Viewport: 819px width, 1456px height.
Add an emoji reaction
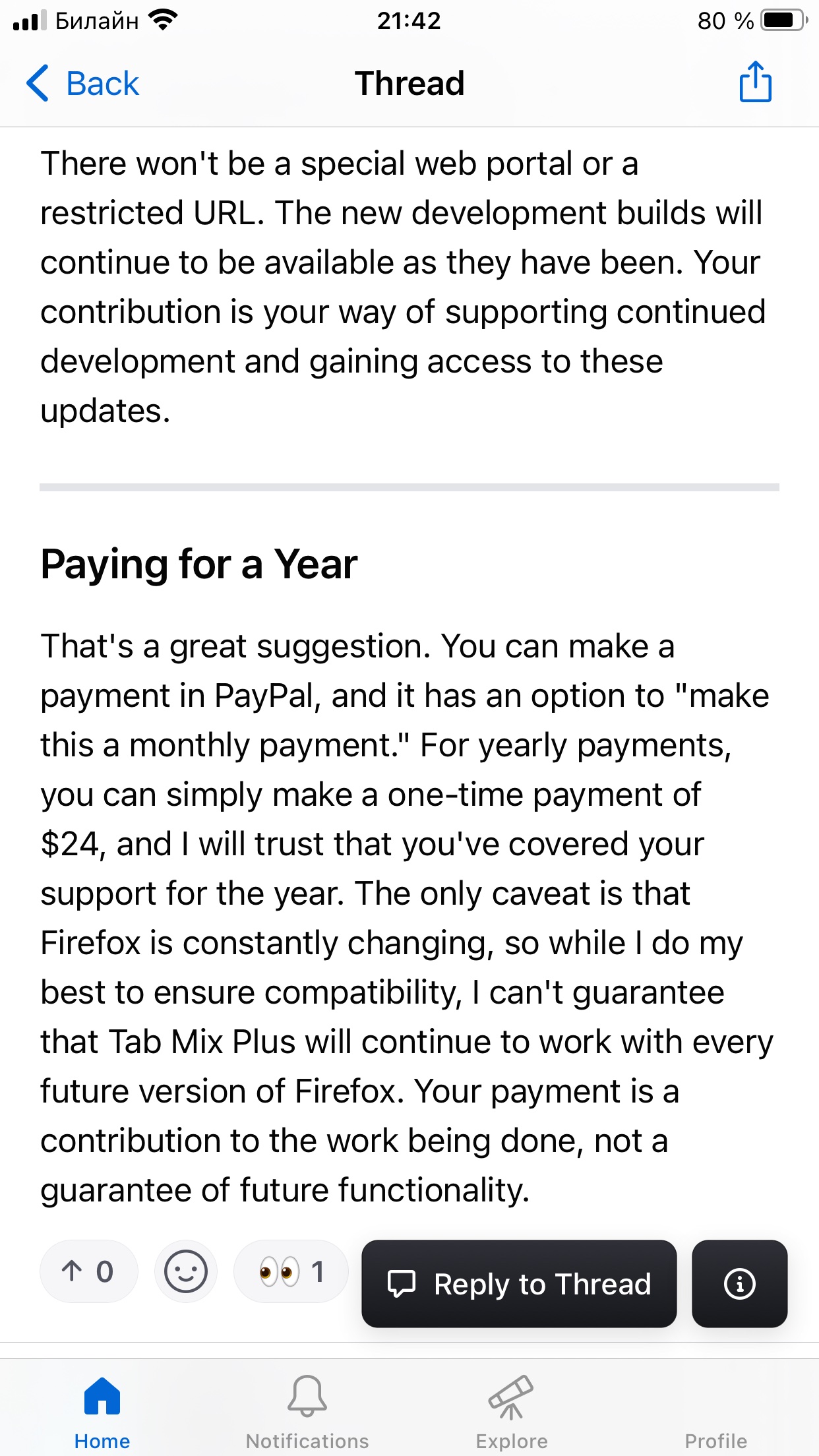pos(186,1271)
